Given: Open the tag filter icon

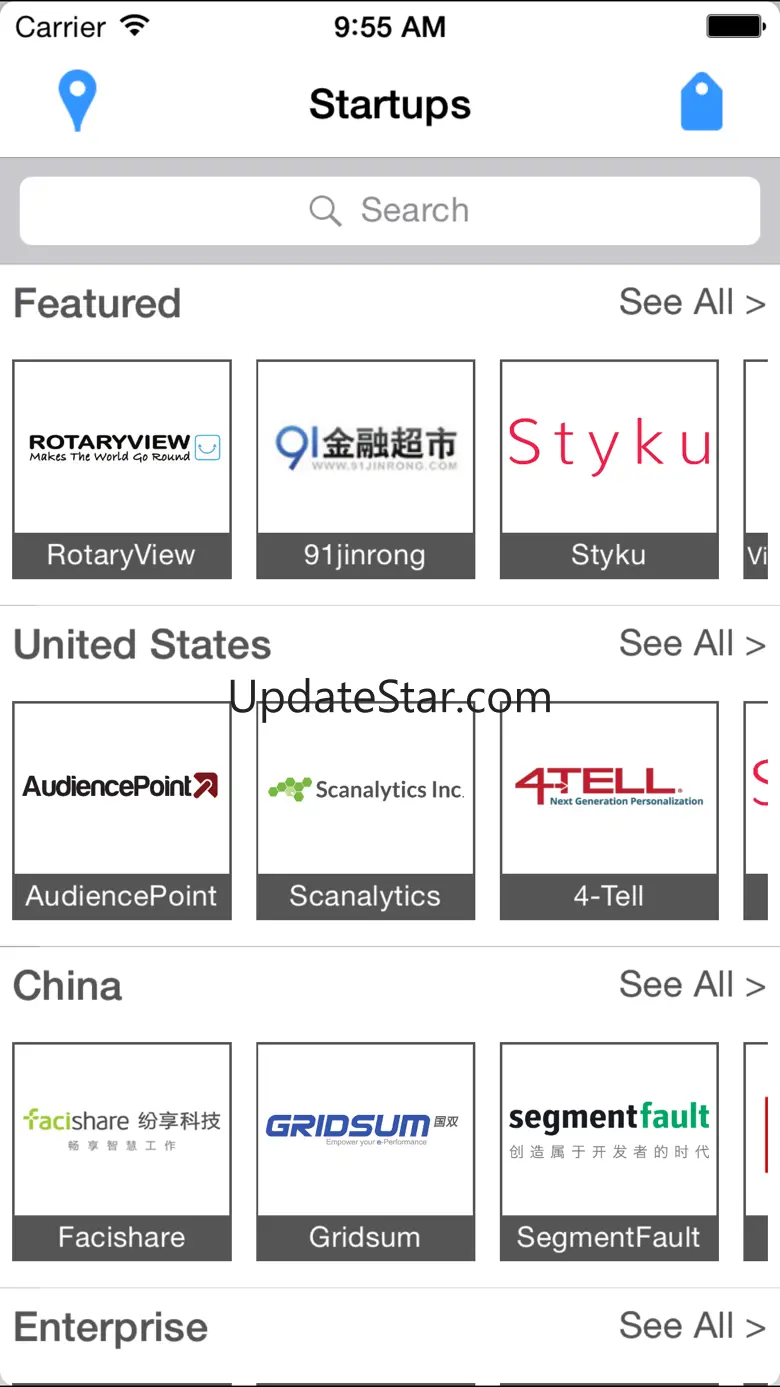Looking at the screenshot, I should click(x=701, y=103).
